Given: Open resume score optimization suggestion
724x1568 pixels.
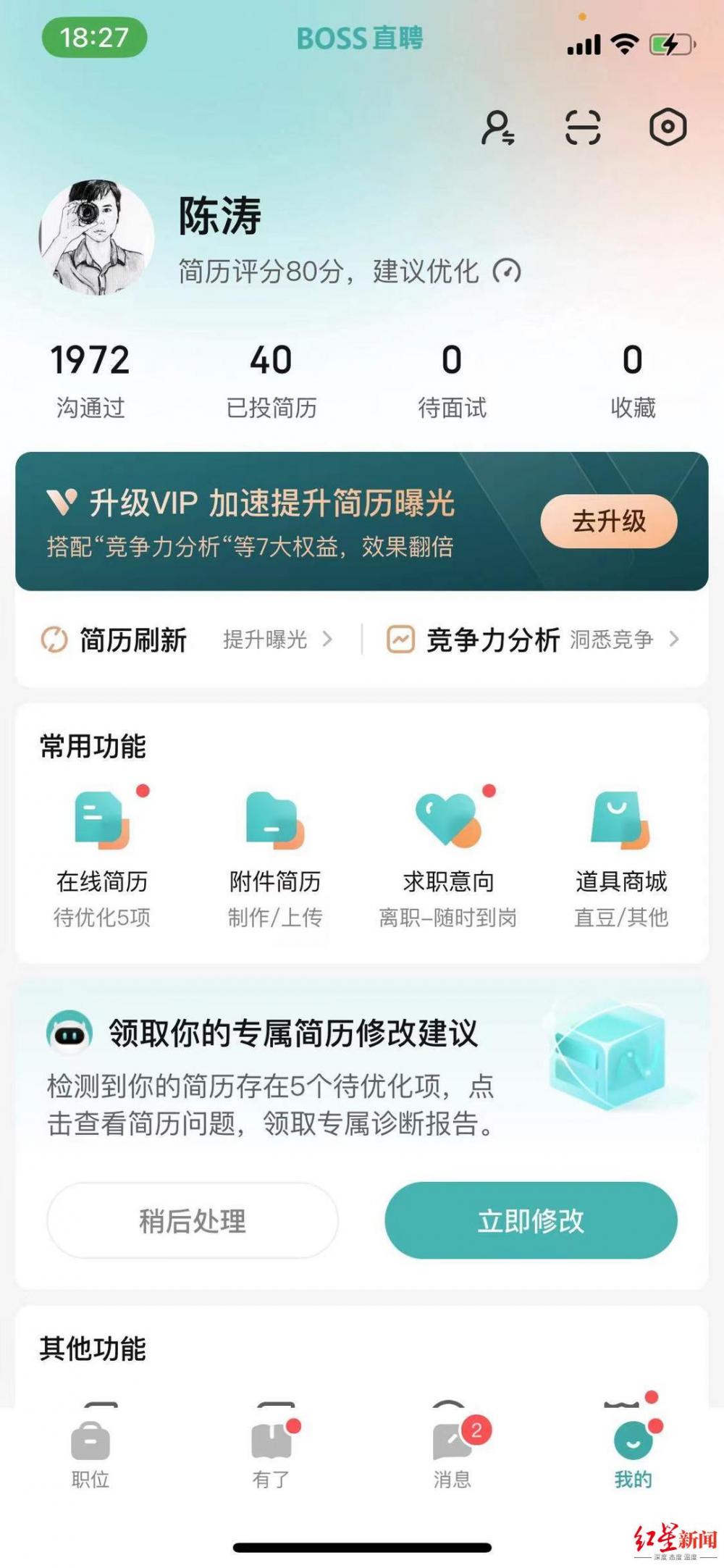Looking at the screenshot, I should [x=350, y=272].
